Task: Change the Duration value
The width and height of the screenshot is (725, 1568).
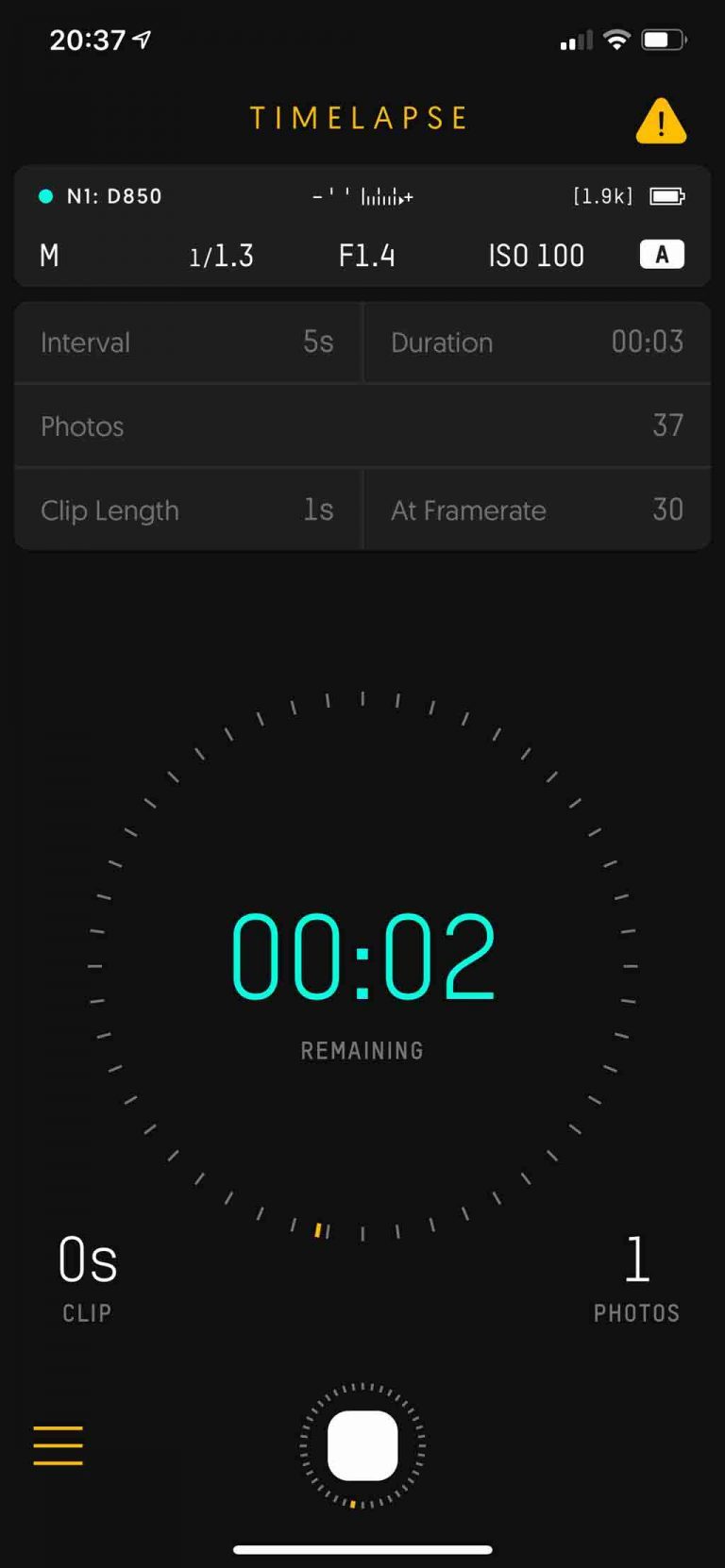Action: 536,342
